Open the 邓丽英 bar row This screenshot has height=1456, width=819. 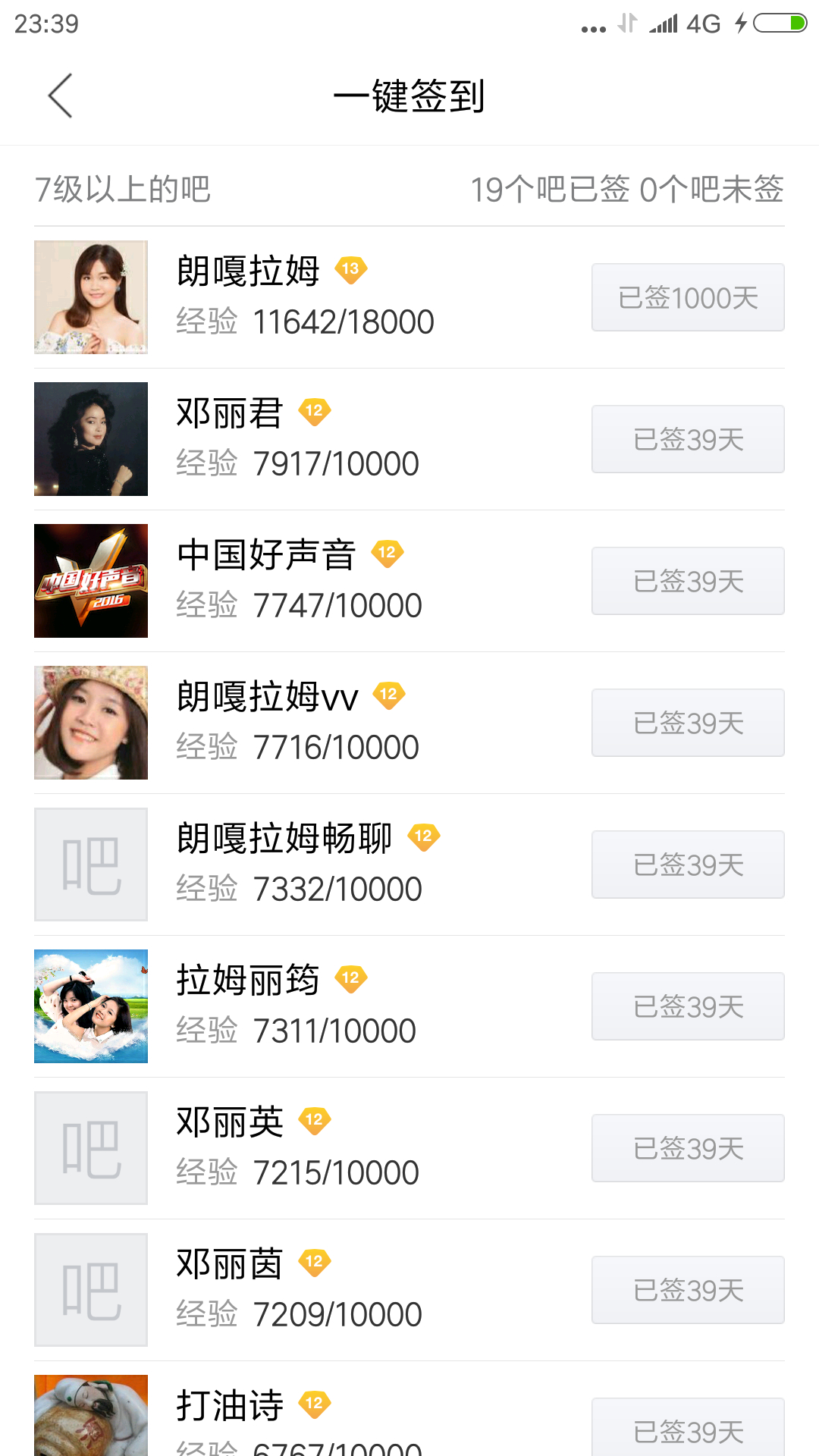(303, 1148)
